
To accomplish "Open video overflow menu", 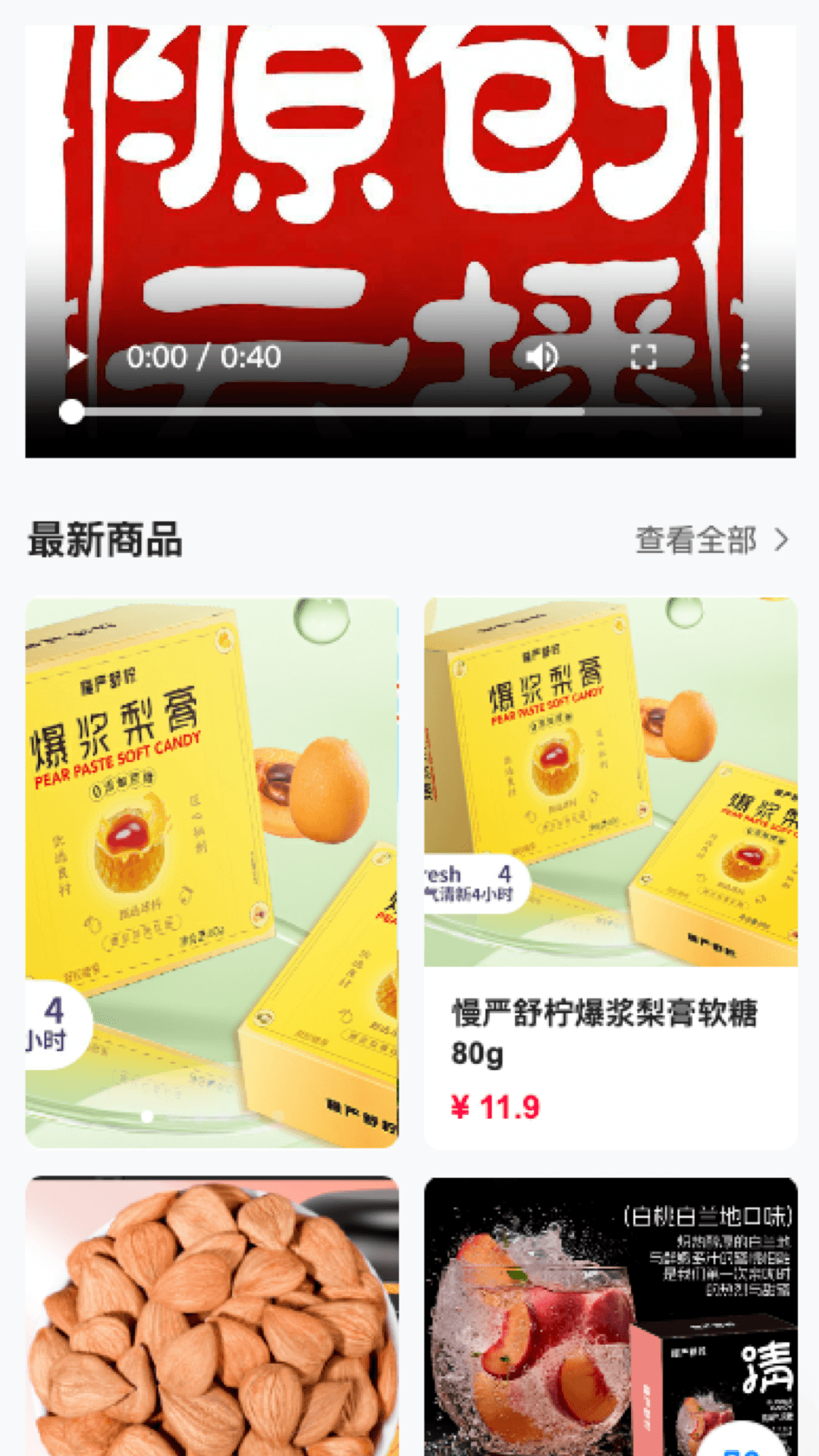I will [x=745, y=356].
